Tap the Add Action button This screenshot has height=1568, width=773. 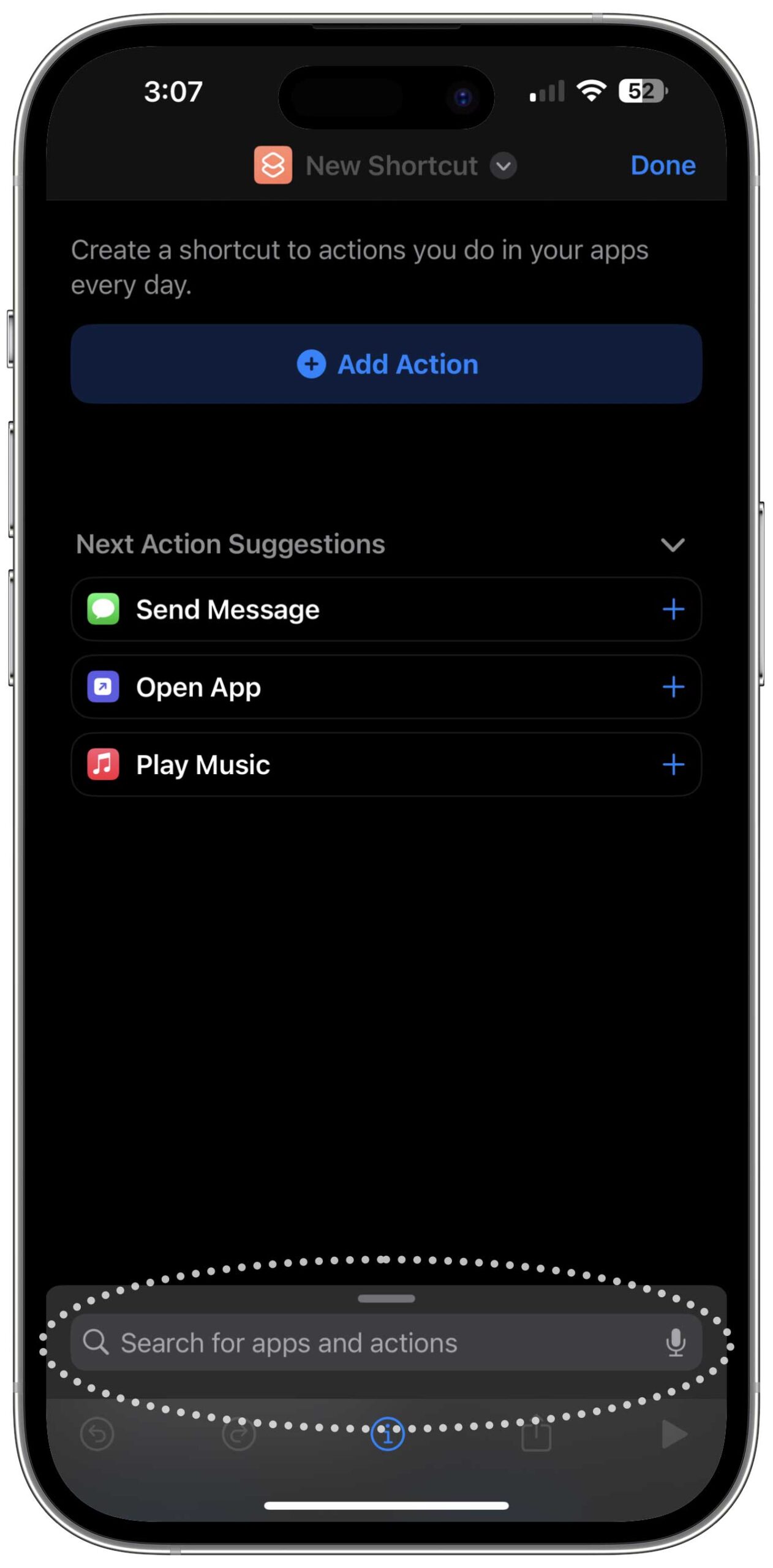386,364
